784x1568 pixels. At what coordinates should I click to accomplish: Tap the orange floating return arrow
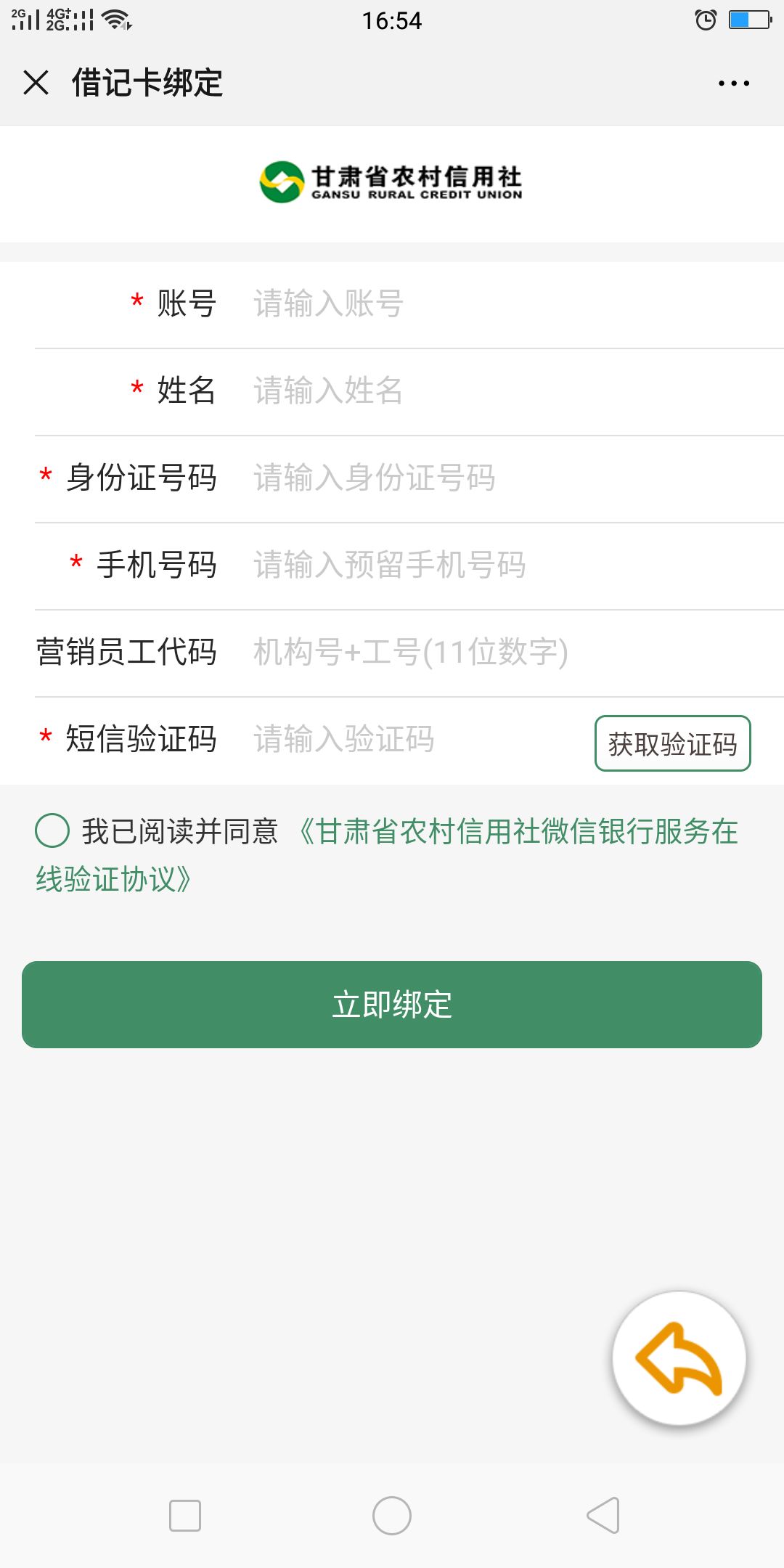pos(679,1358)
